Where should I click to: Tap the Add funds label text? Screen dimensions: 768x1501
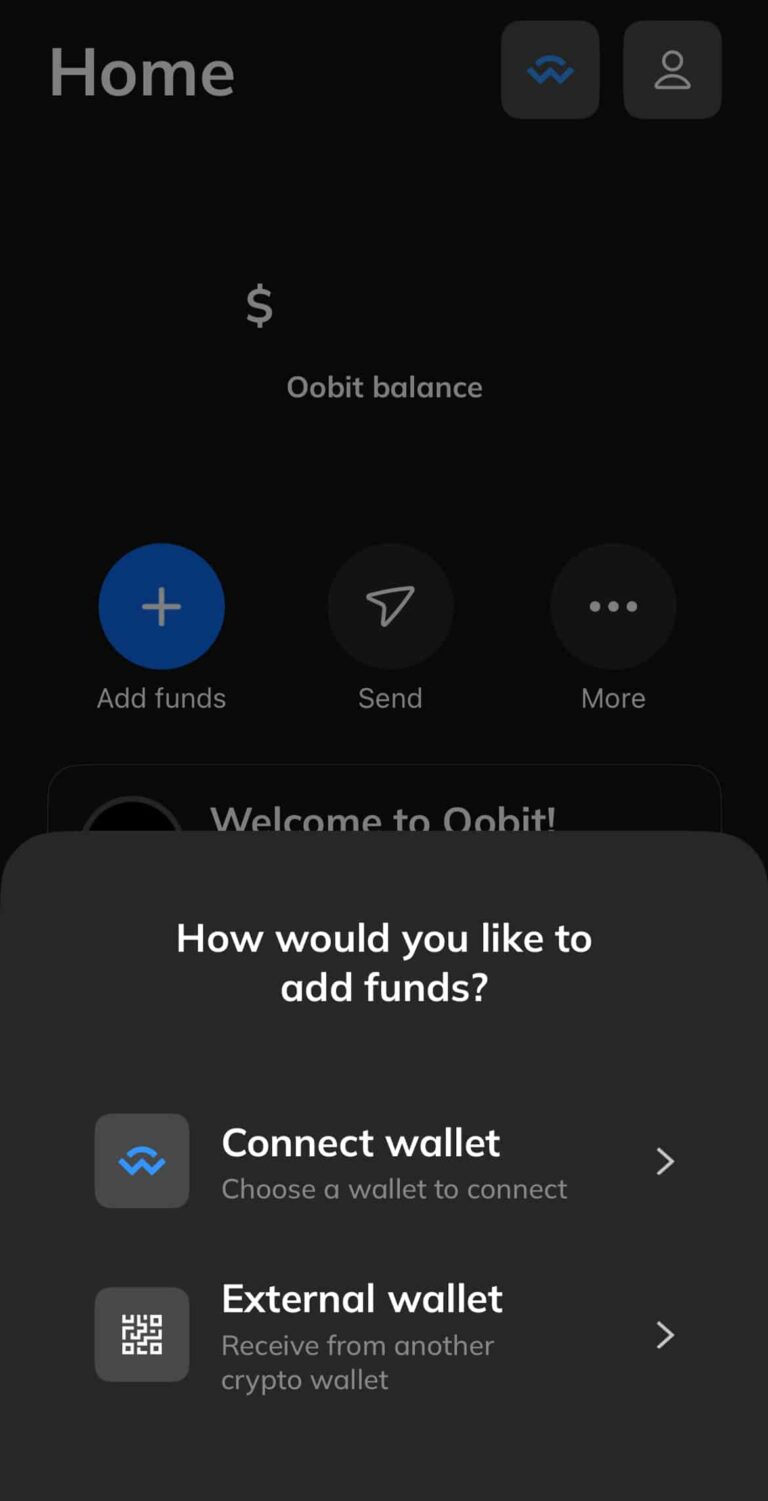point(161,698)
